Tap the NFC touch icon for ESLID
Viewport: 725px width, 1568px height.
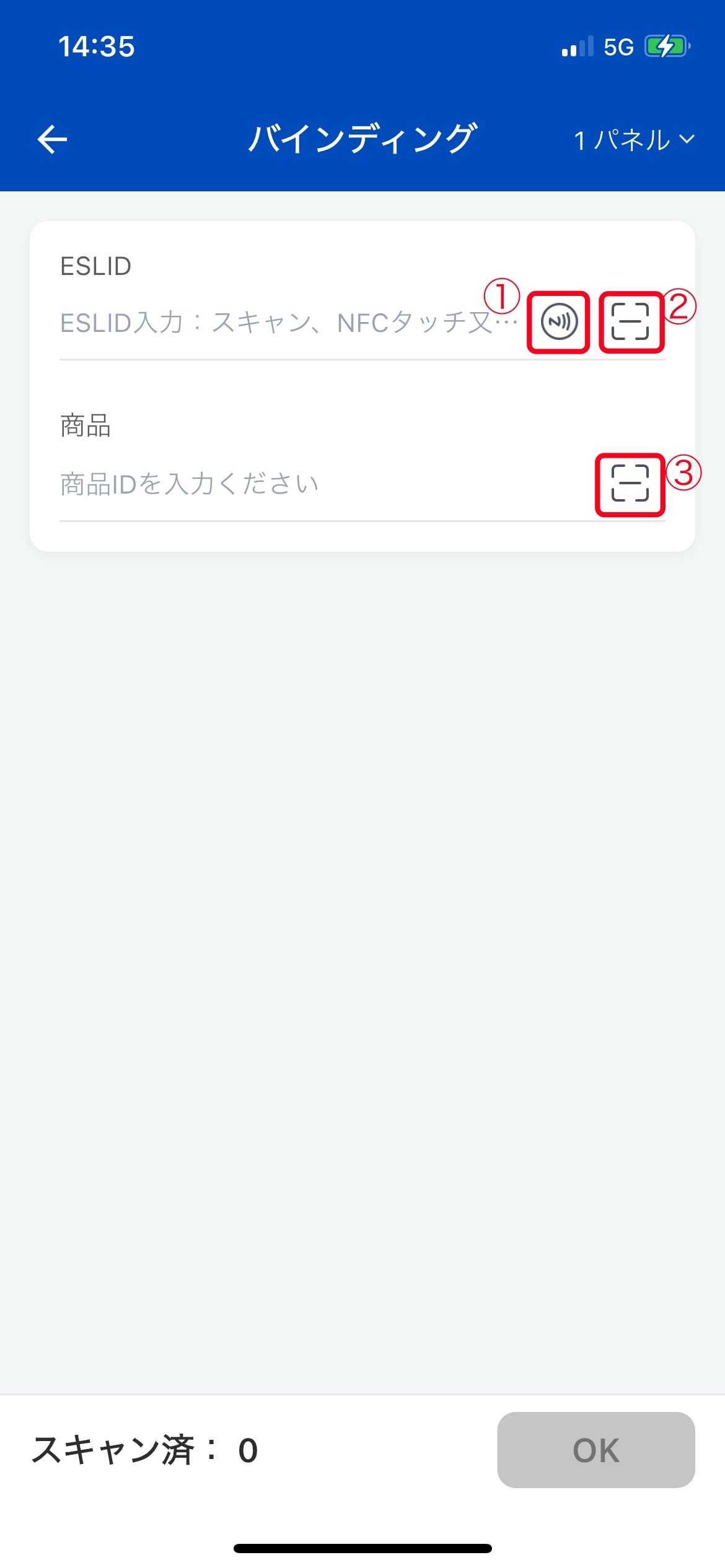(x=559, y=322)
